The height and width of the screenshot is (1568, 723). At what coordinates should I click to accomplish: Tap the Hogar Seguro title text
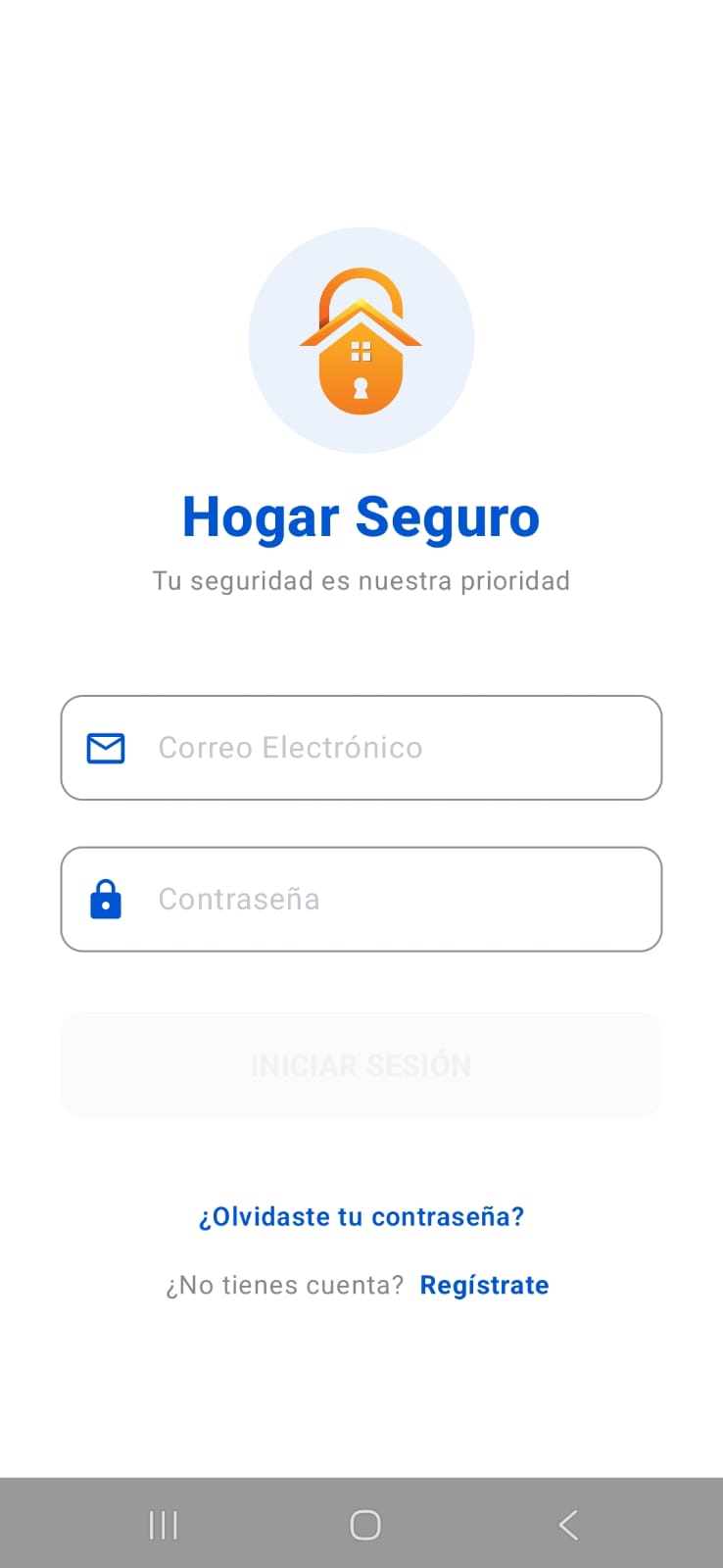pyautogui.click(x=361, y=516)
